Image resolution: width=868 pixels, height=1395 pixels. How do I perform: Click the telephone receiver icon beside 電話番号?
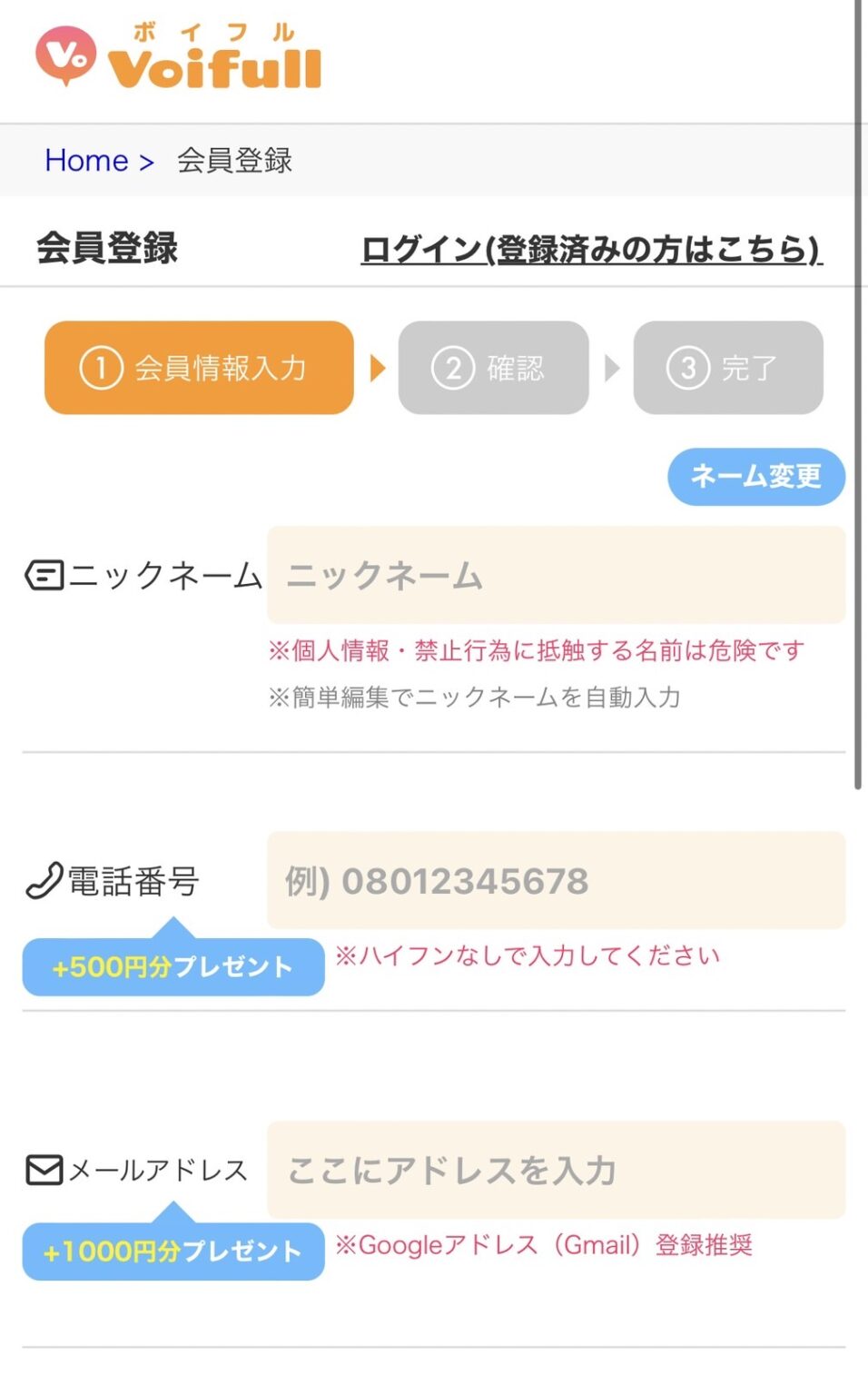(45, 879)
